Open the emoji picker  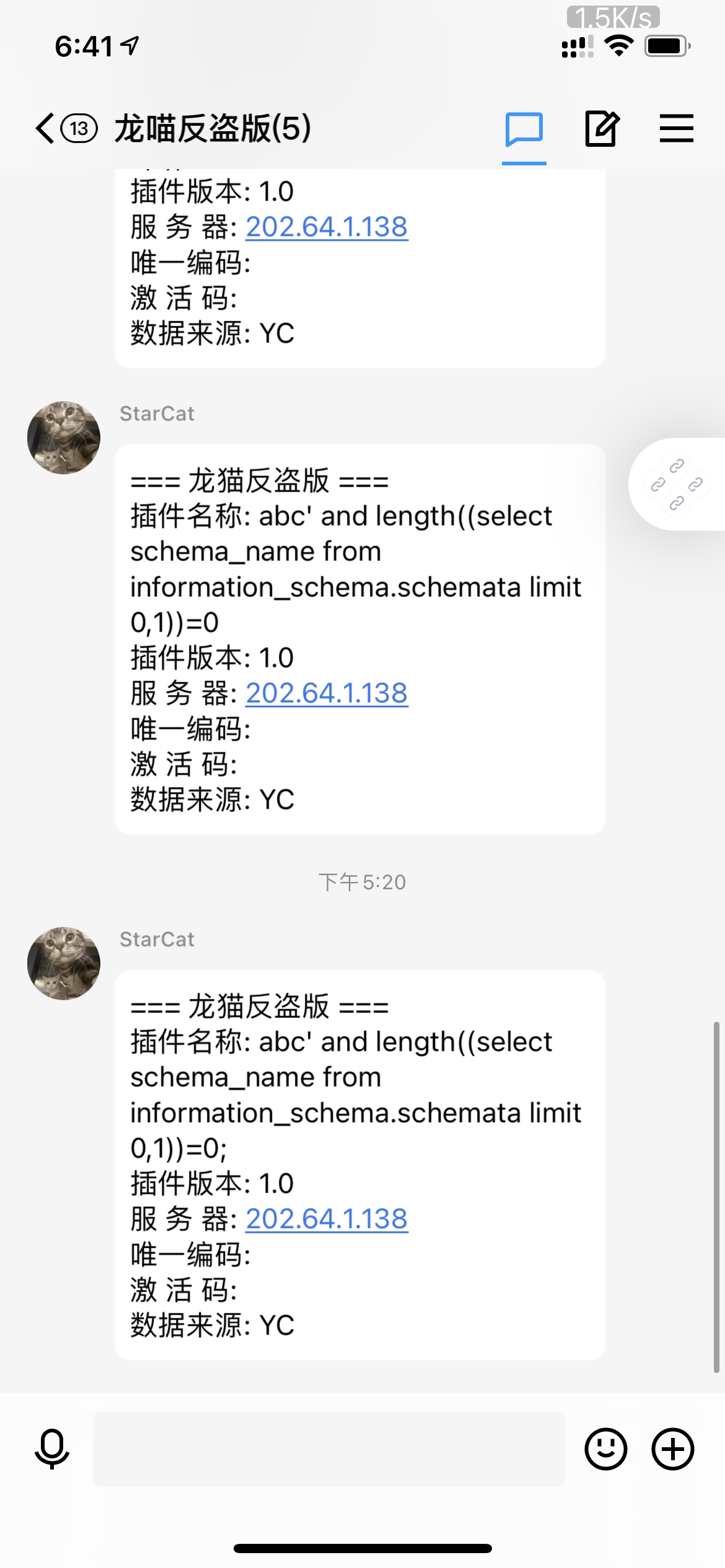(x=605, y=1449)
